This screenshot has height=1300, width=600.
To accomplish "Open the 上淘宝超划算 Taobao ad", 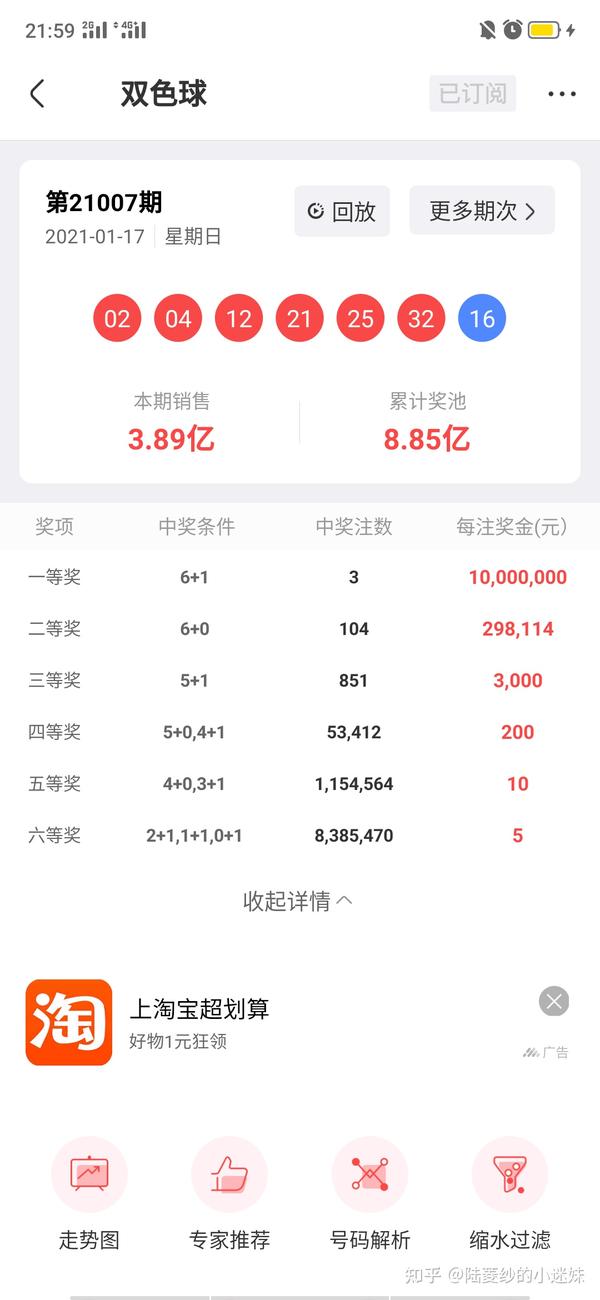I will pyautogui.click(x=200, y=1022).
